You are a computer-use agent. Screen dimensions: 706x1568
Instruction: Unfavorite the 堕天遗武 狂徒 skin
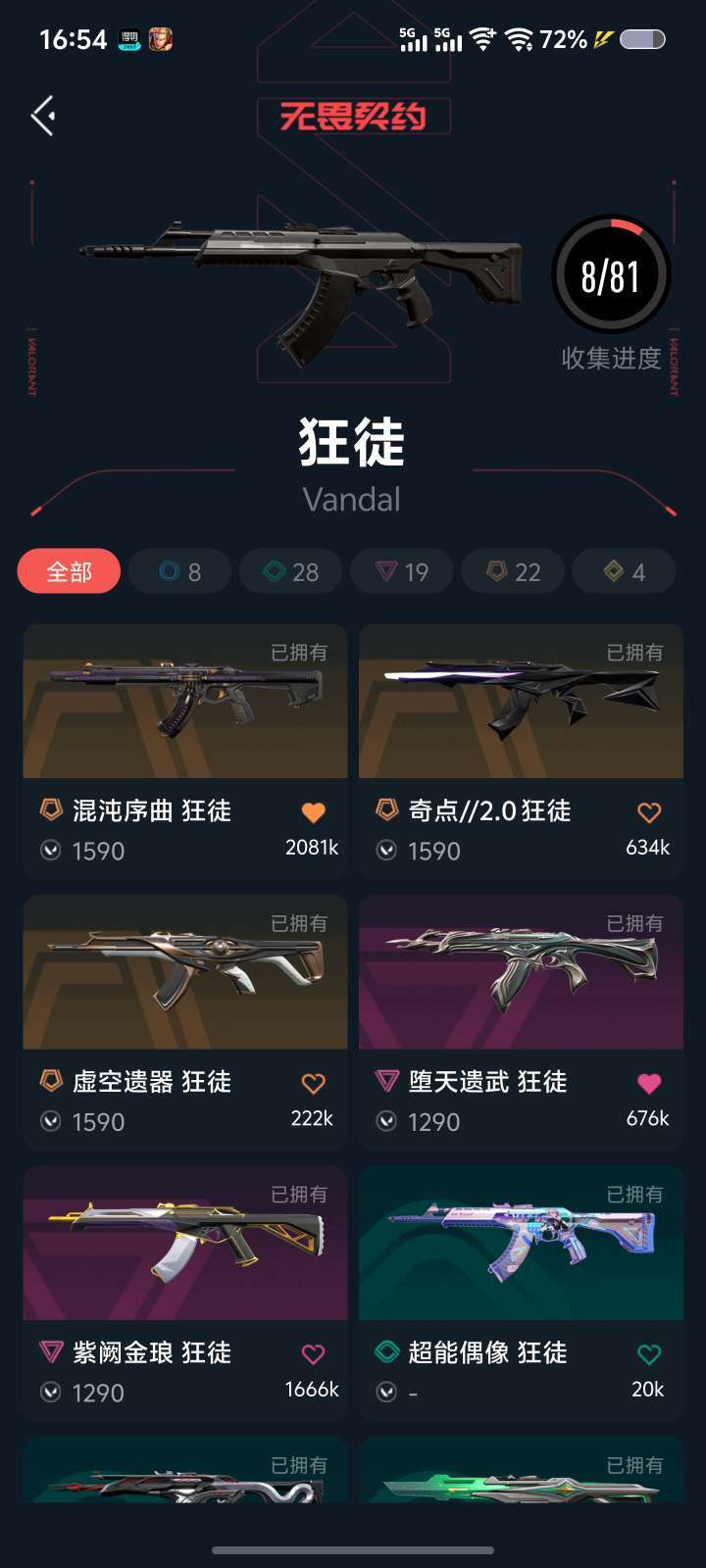coord(646,1082)
